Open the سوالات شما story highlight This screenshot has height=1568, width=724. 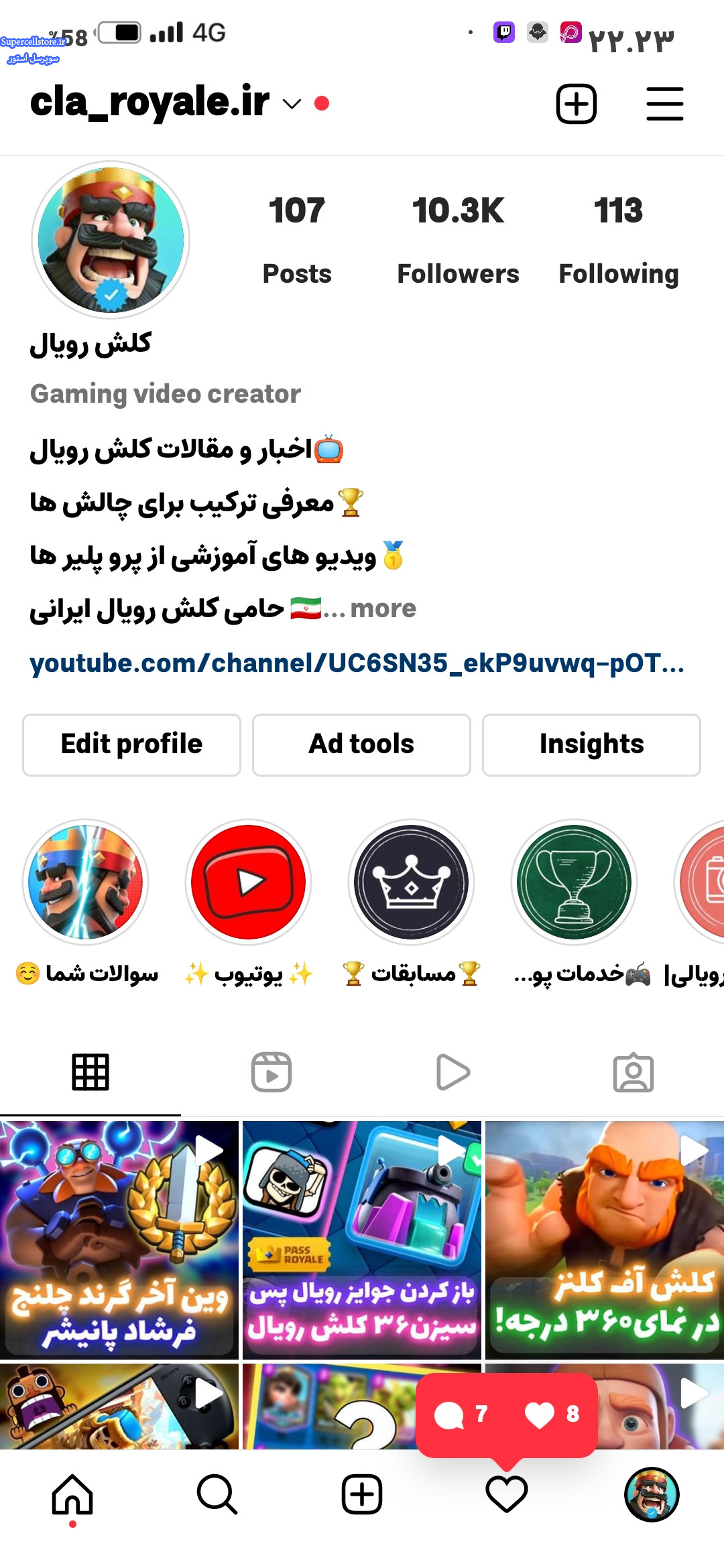pyautogui.click(x=86, y=882)
